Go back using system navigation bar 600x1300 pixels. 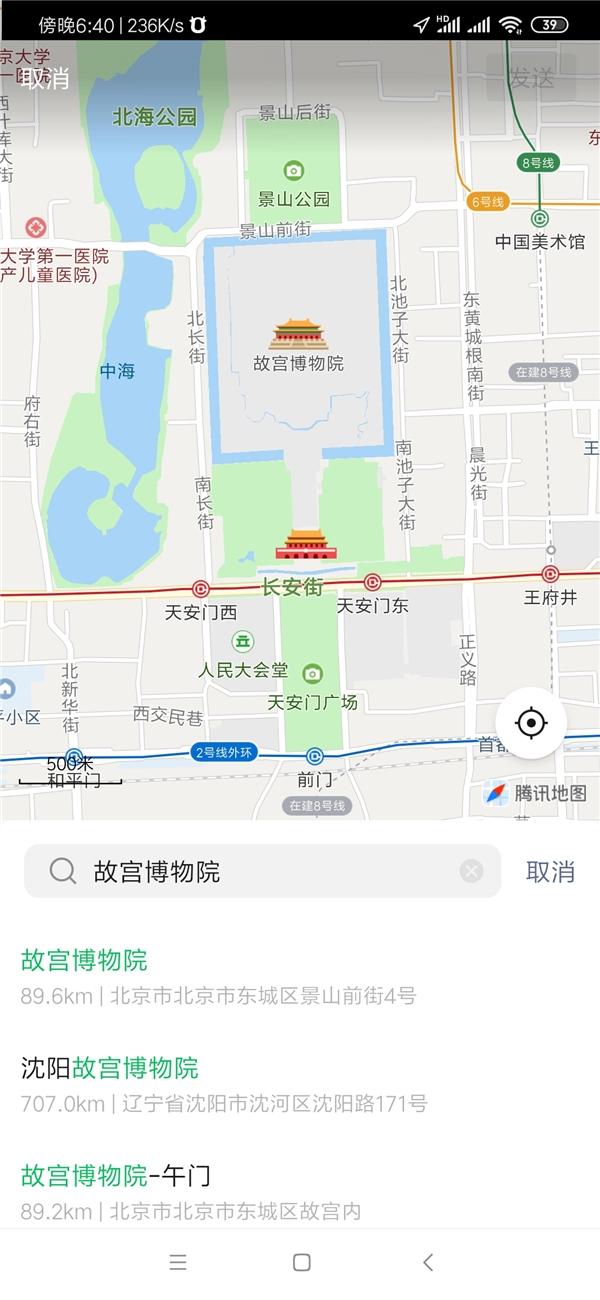pos(428,1263)
